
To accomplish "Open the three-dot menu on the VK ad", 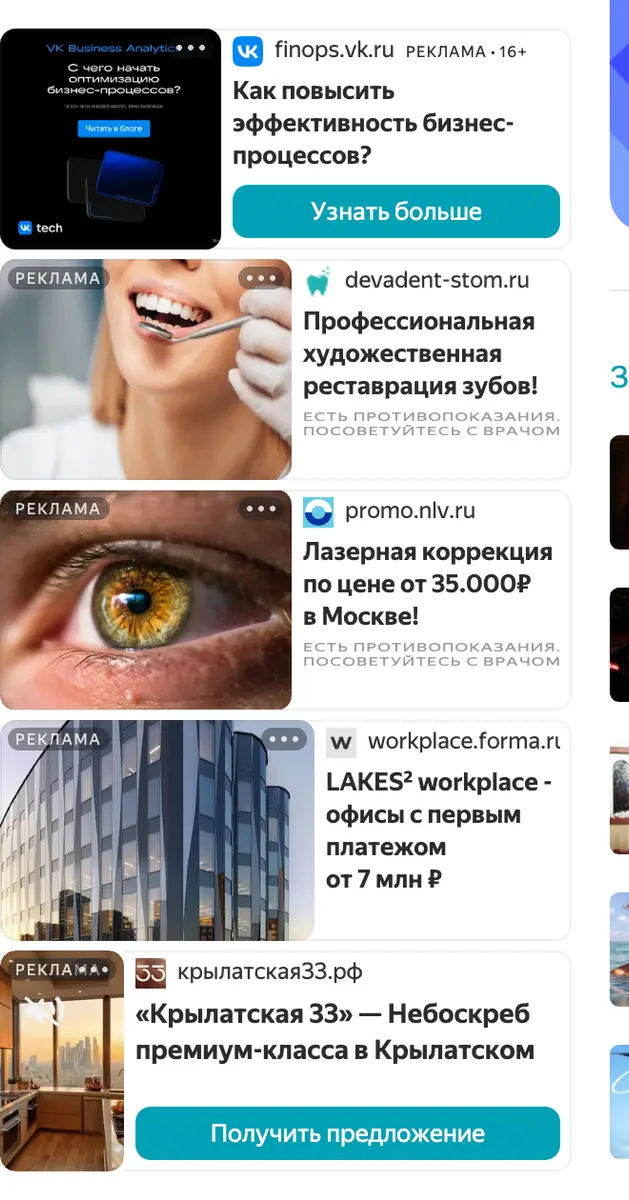I will [x=191, y=48].
